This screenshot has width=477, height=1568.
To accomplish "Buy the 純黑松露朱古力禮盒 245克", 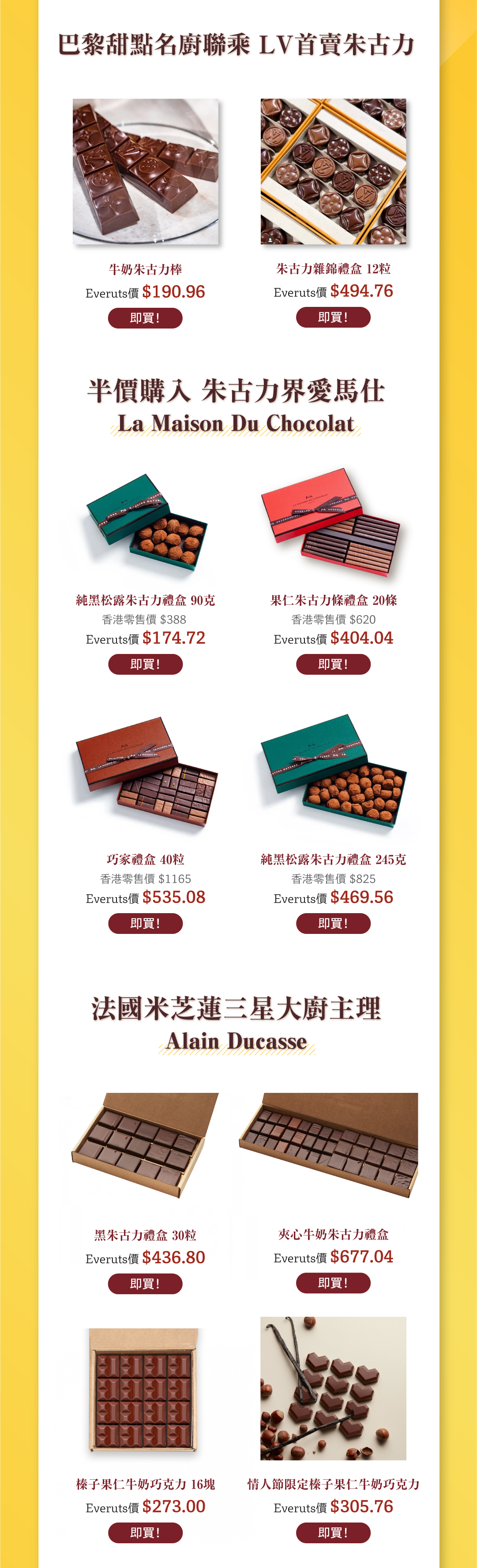I will [x=333, y=923].
